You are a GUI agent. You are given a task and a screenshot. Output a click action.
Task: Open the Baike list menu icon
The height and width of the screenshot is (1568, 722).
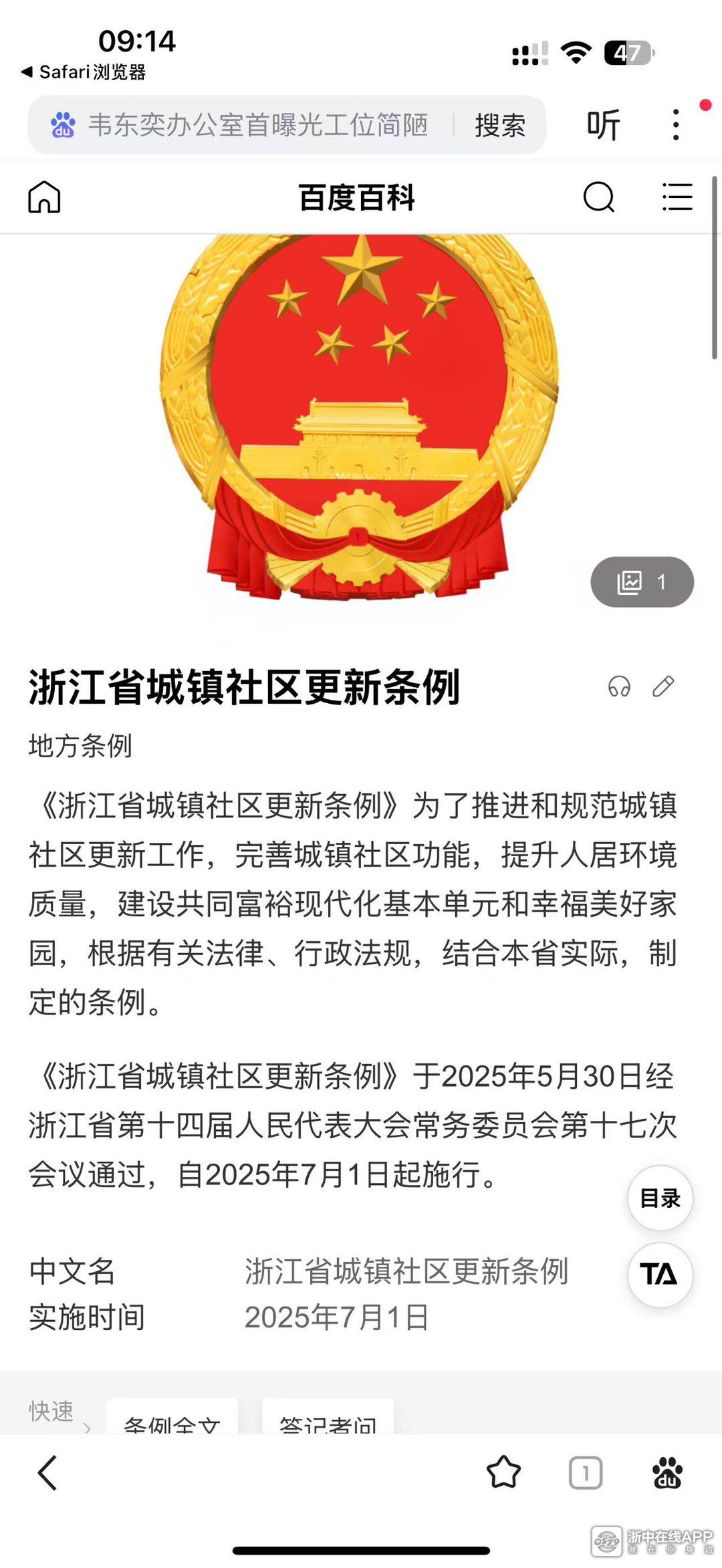677,197
